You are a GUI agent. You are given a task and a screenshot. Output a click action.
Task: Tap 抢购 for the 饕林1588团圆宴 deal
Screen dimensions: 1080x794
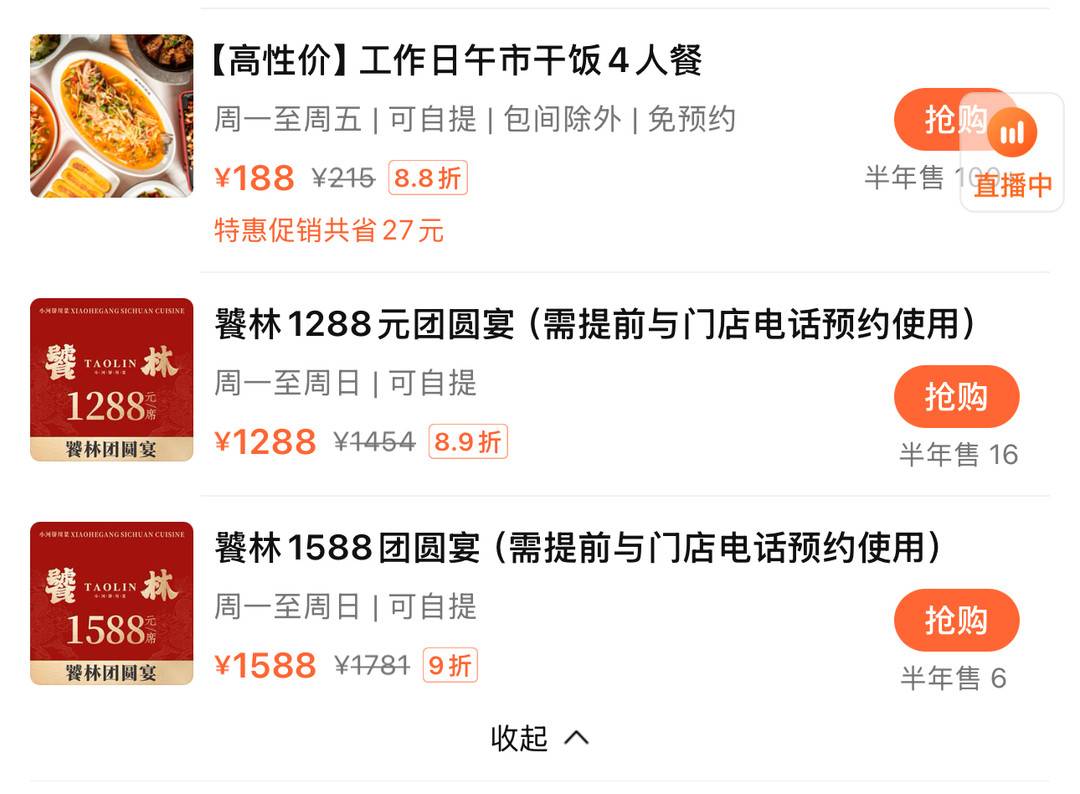click(956, 620)
